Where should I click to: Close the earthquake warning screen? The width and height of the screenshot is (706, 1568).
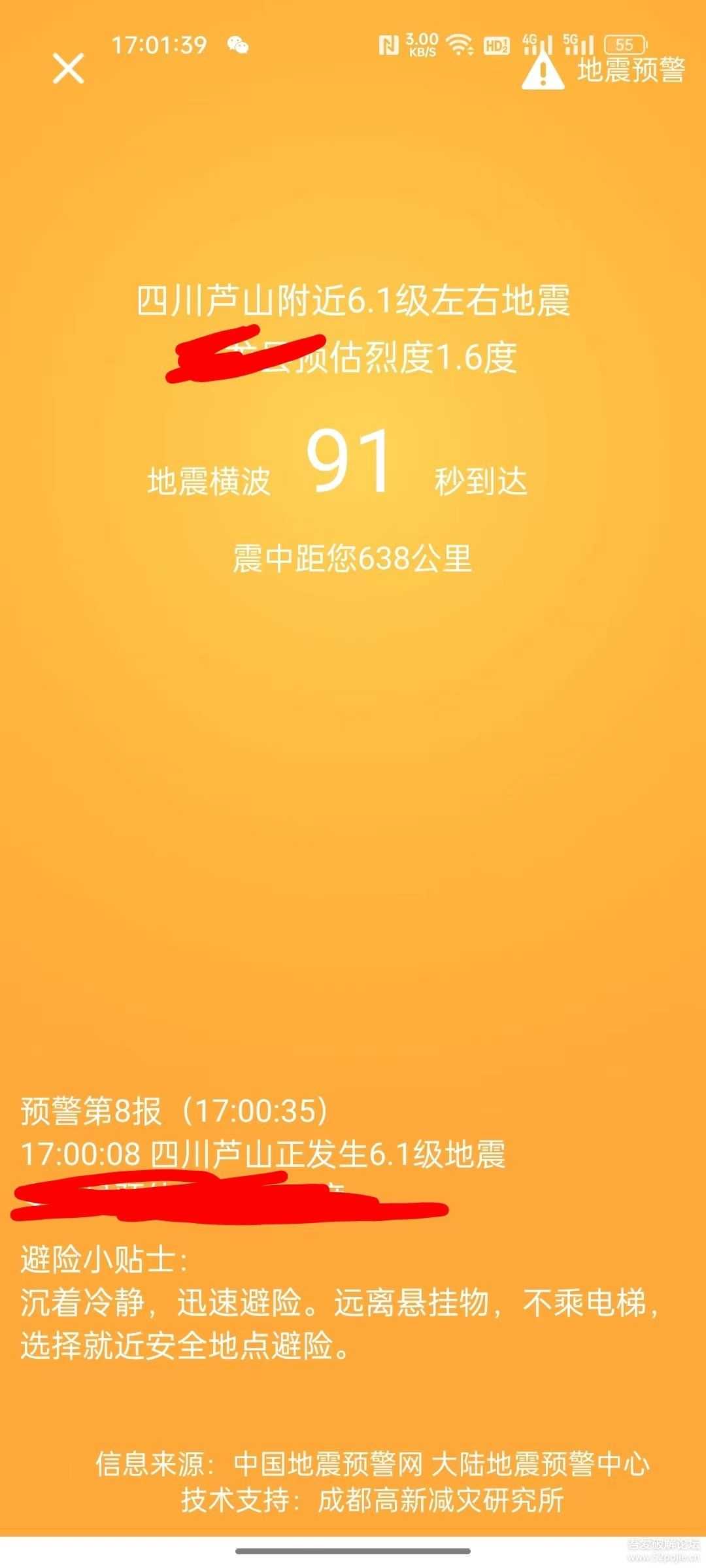pyautogui.click(x=68, y=69)
